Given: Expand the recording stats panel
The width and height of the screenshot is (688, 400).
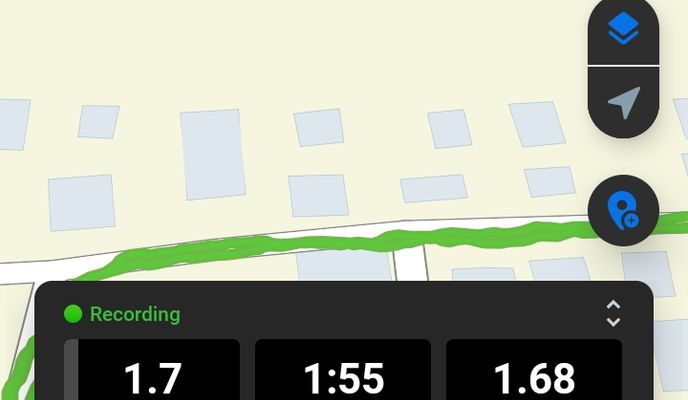Looking at the screenshot, I should click(x=613, y=314).
